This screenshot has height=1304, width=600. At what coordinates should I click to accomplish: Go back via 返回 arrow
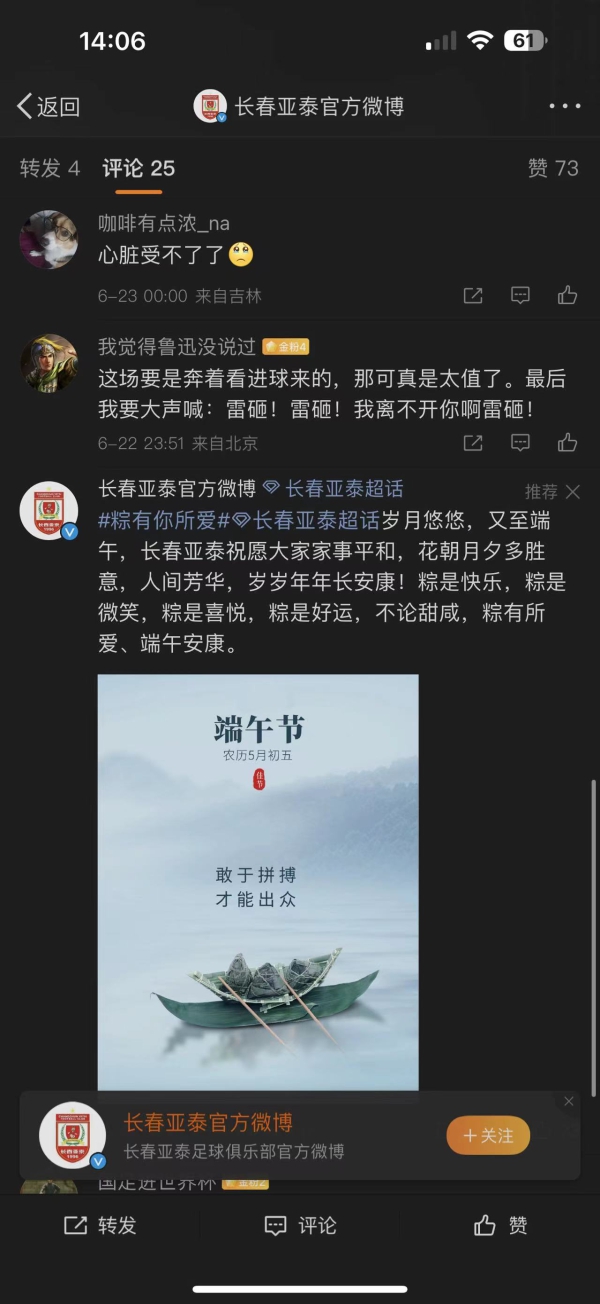tap(47, 106)
